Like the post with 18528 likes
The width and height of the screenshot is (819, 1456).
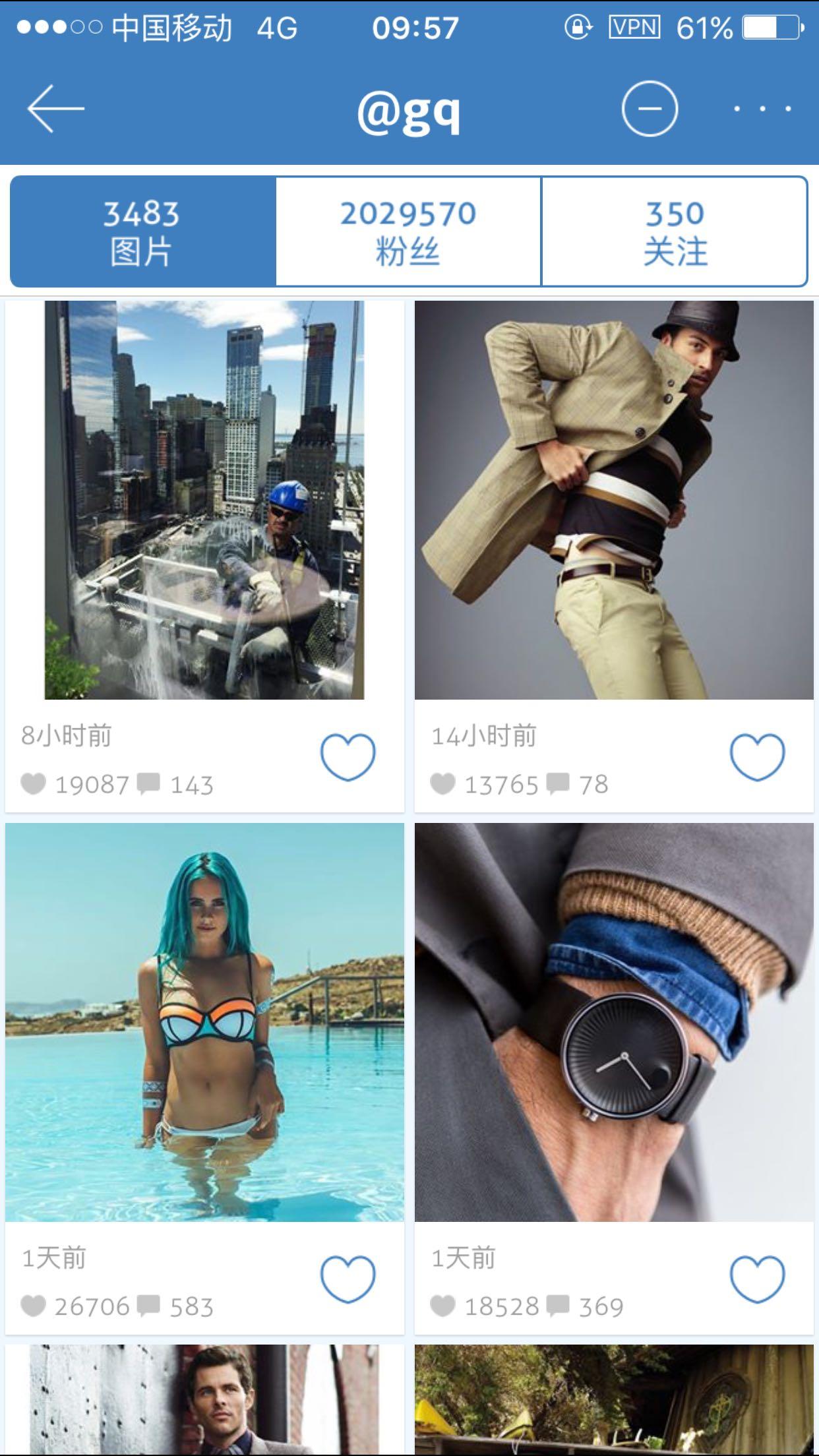(757, 1279)
